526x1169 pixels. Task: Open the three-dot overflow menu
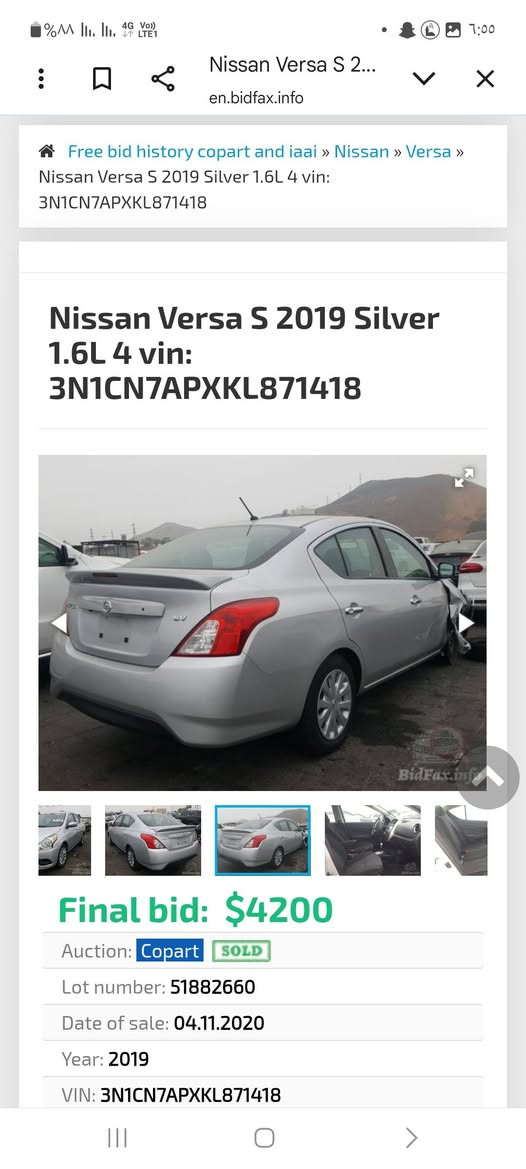click(x=41, y=78)
